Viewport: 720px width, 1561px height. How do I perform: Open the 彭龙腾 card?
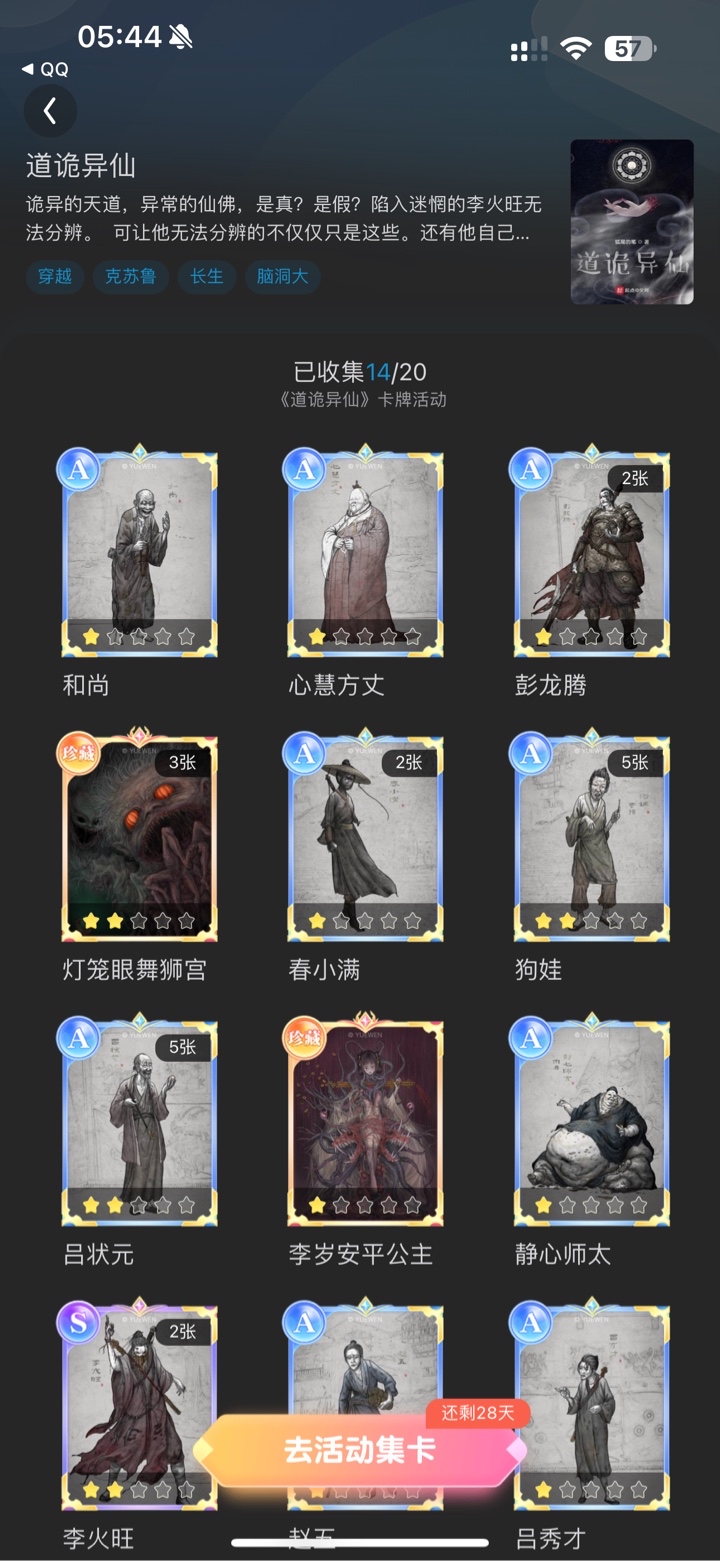(x=591, y=551)
